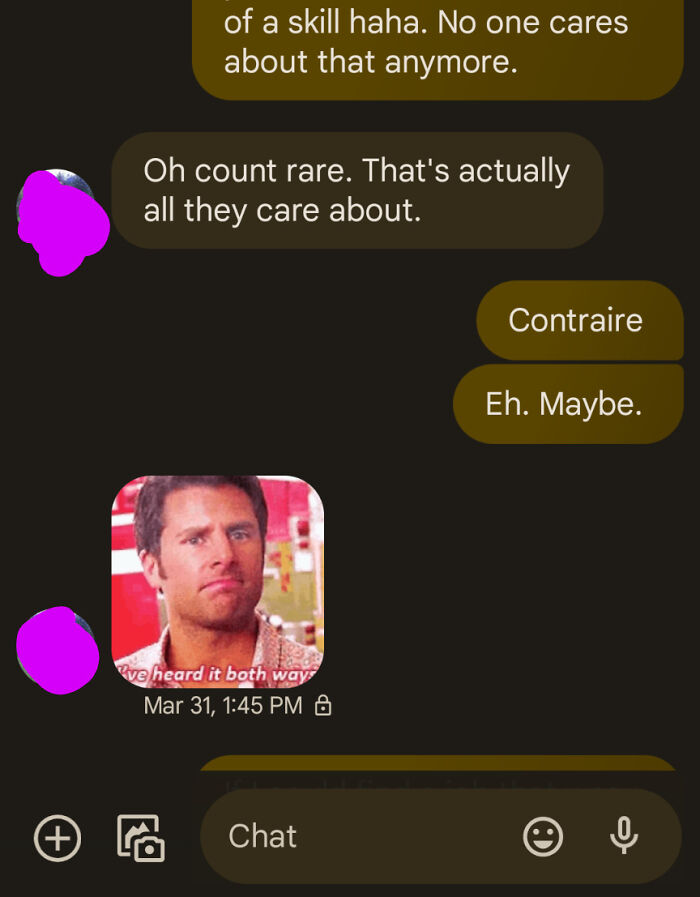The image size is (700, 897).
Task: Open the plus attachment menu
Action: click(x=58, y=837)
